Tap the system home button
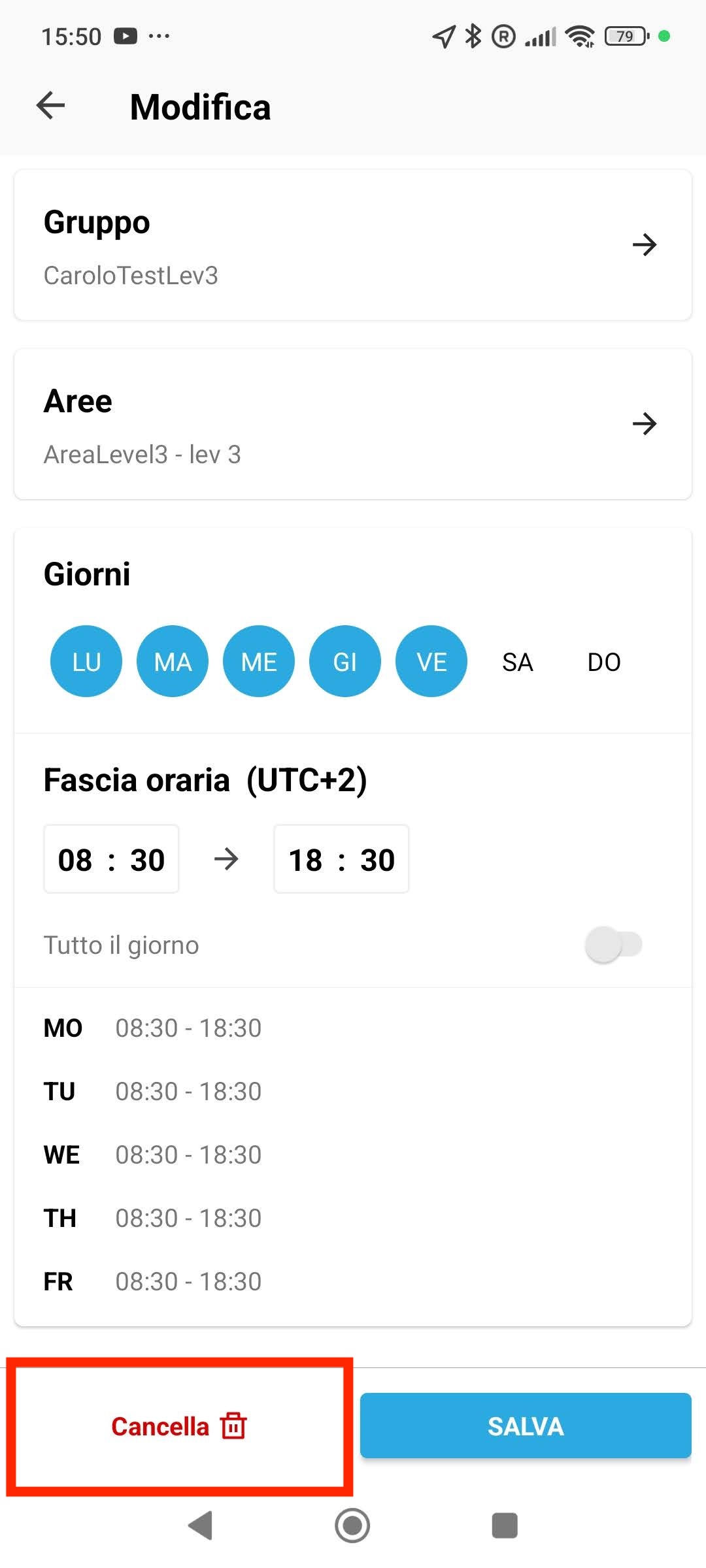This screenshot has width=706, height=1568. pos(352,1526)
